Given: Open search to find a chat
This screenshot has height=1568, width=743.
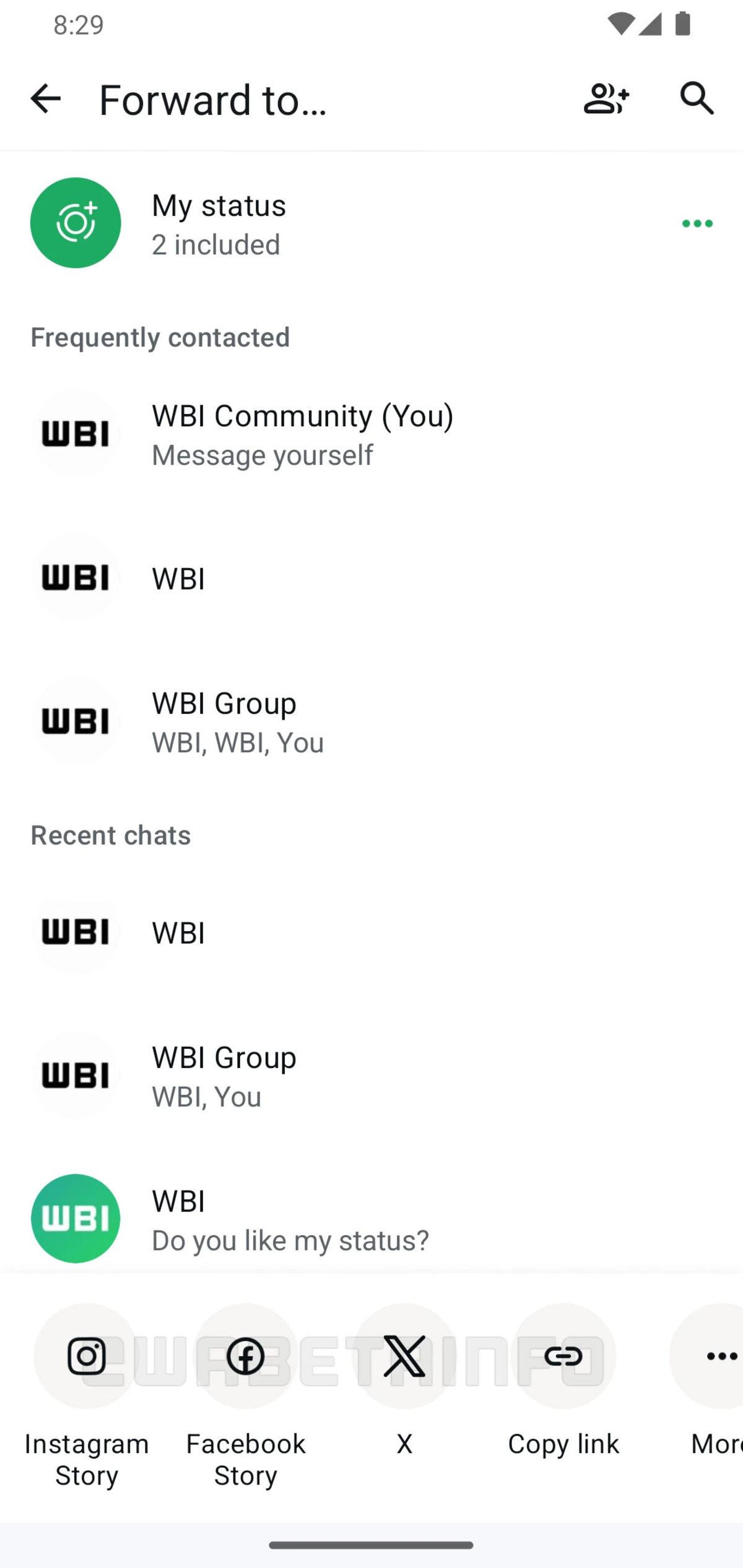Looking at the screenshot, I should (x=697, y=99).
